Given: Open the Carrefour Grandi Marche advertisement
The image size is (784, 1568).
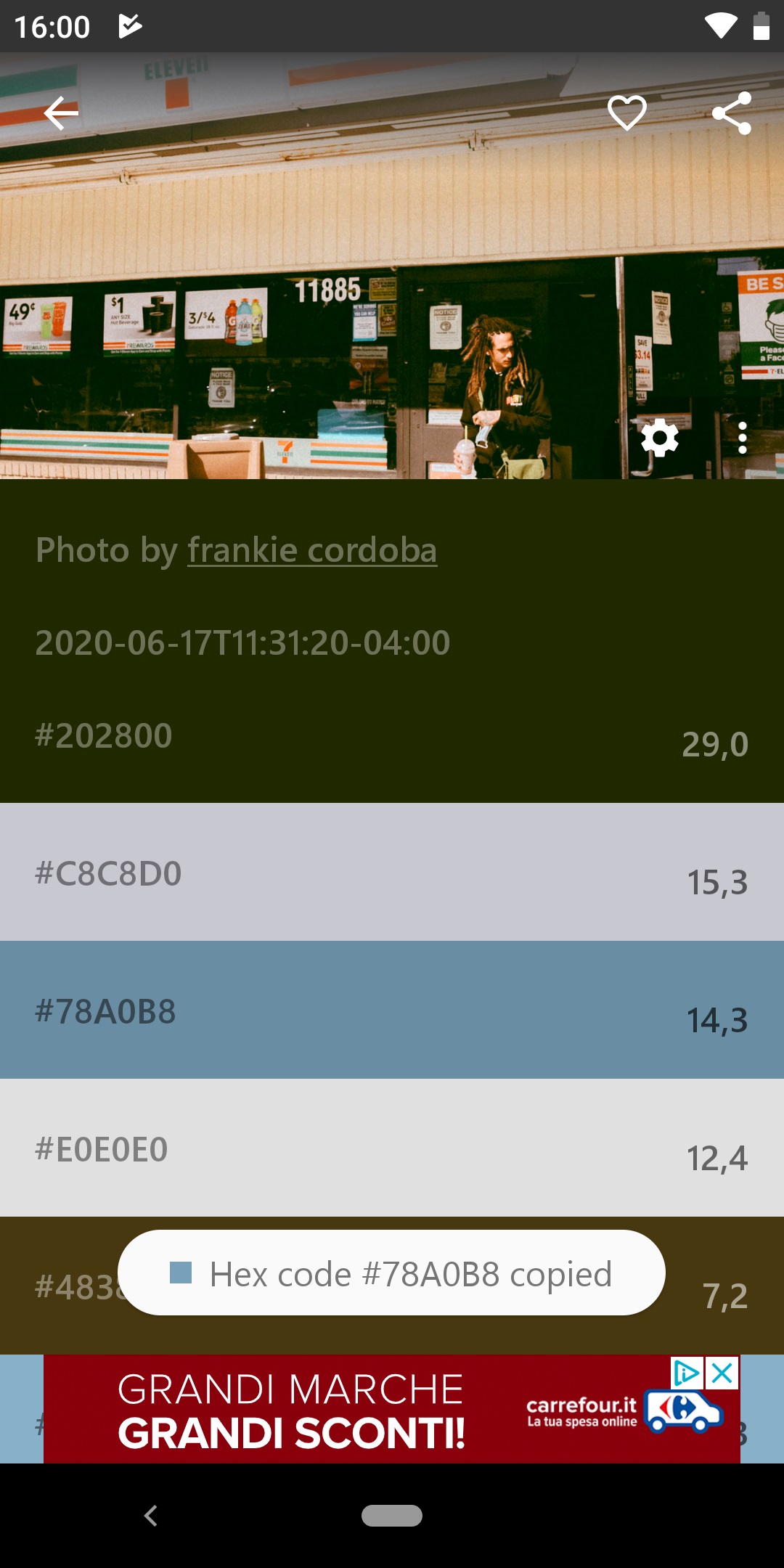Looking at the screenshot, I should point(392,1409).
